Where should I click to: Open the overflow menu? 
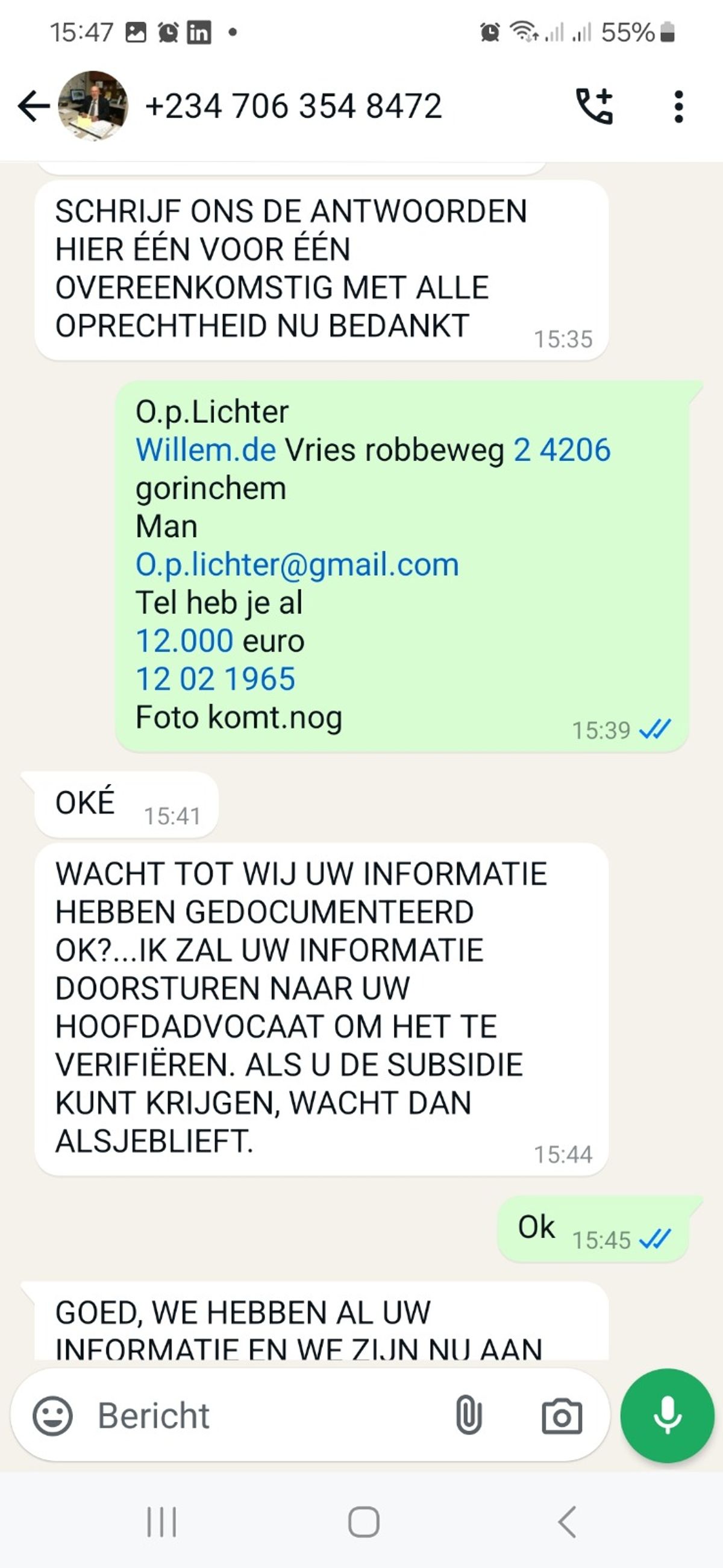coord(678,107)
